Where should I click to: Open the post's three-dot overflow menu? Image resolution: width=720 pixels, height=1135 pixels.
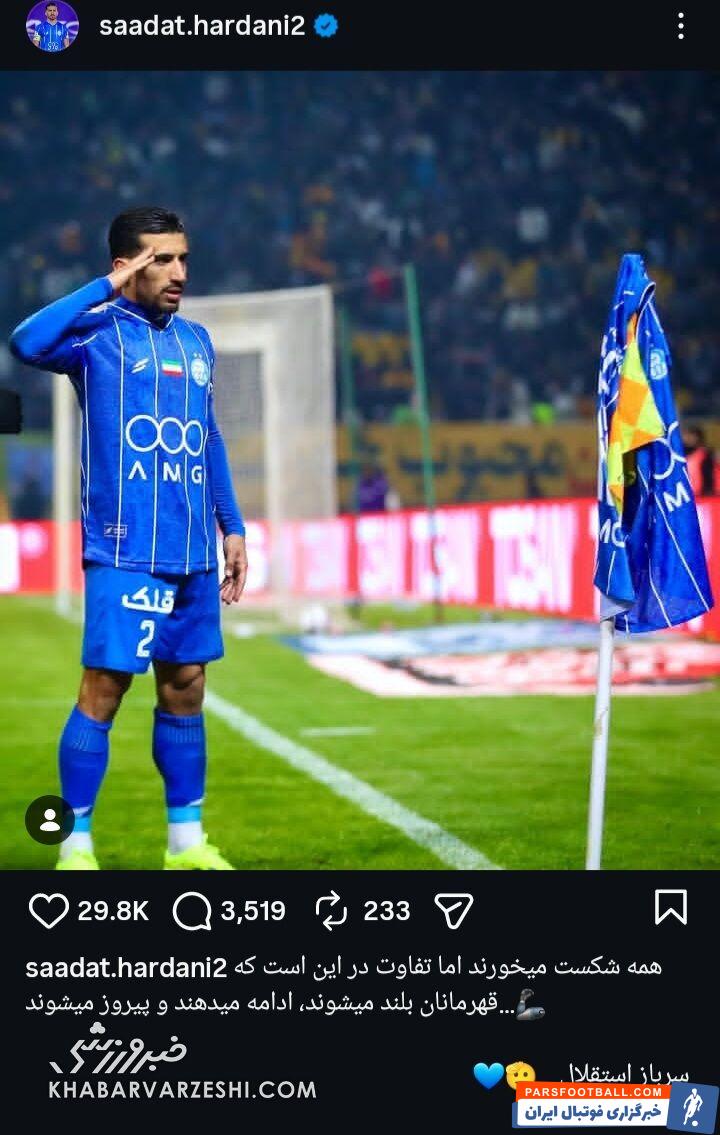coord(680,26)
